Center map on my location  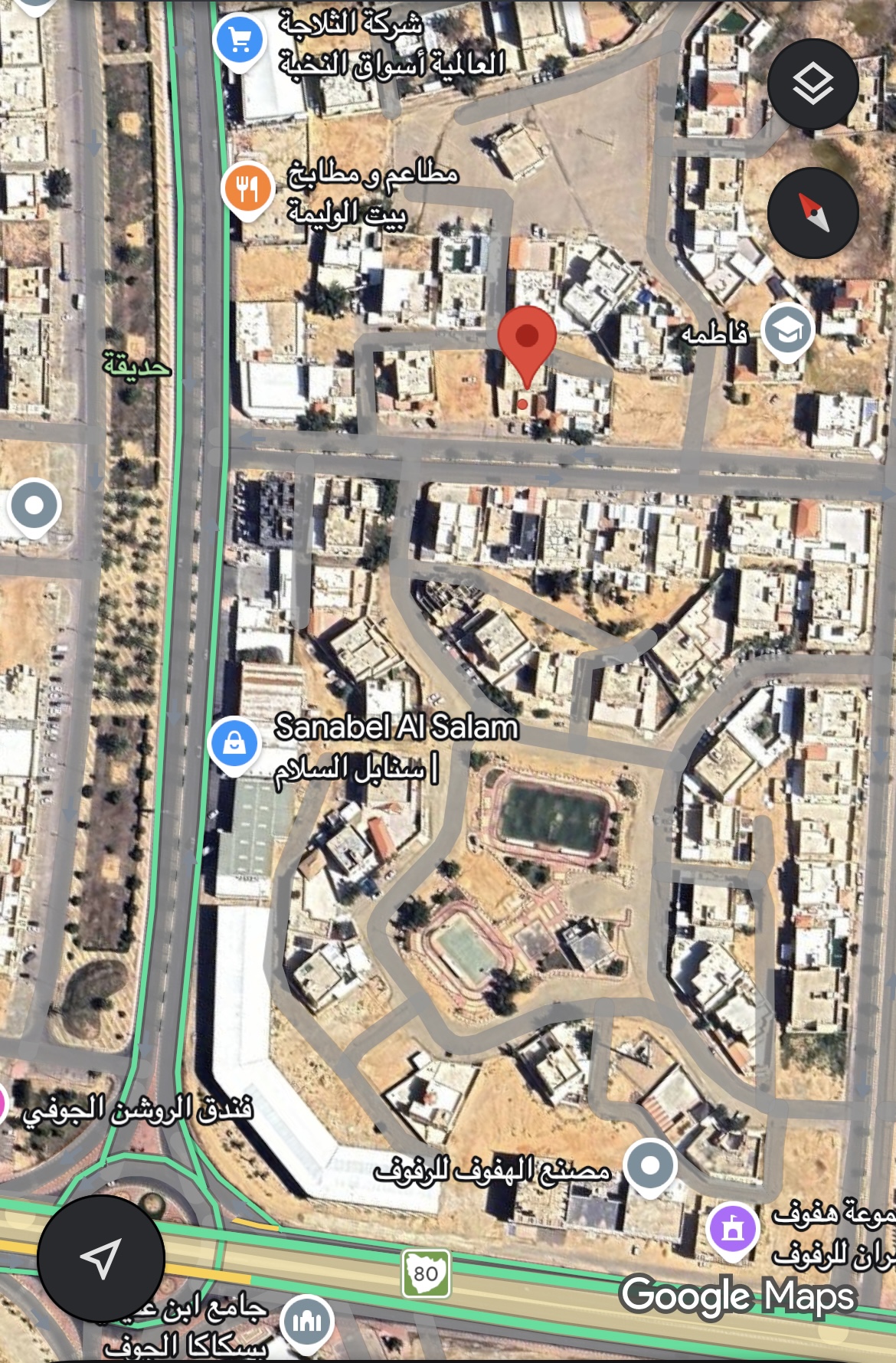(x=101, y=1258)
